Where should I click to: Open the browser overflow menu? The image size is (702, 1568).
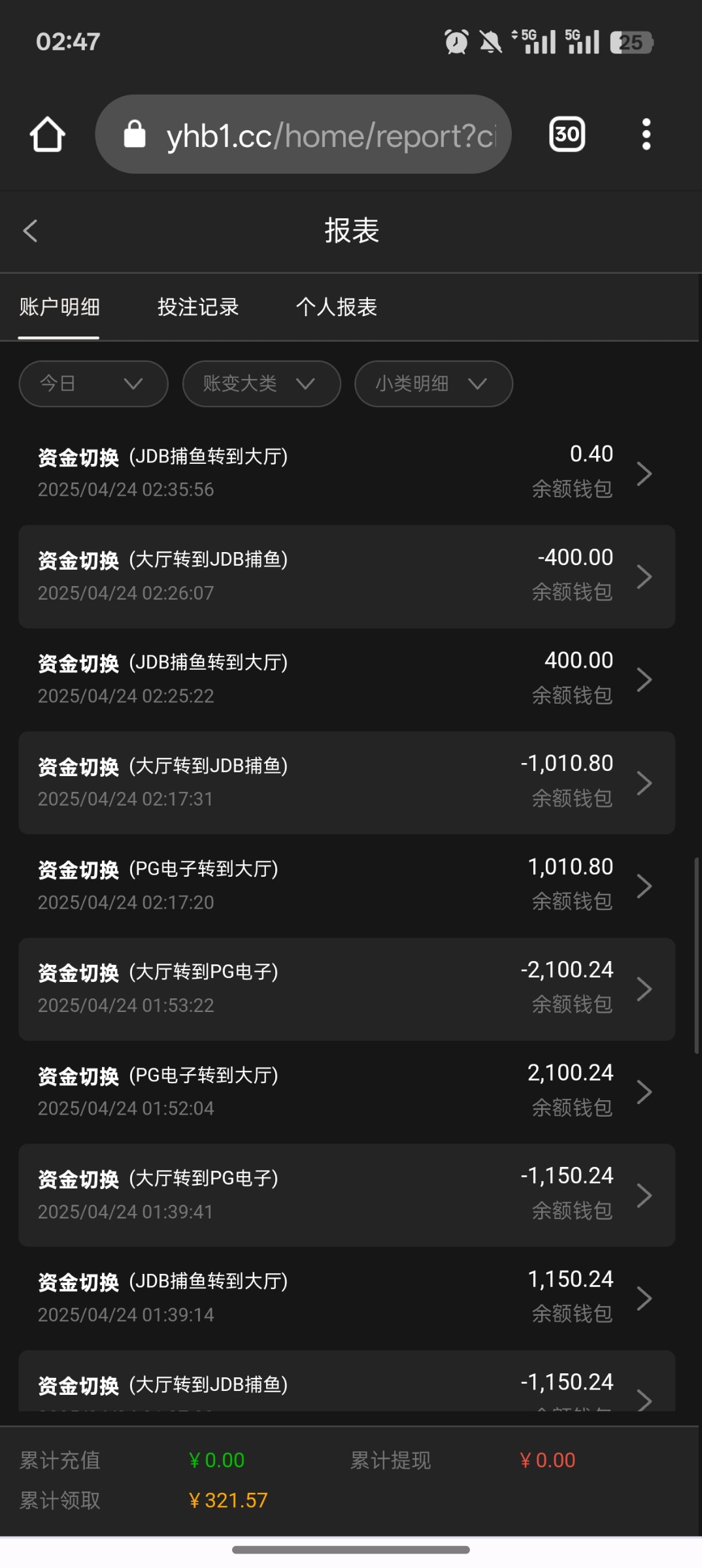tap(646, 135)
